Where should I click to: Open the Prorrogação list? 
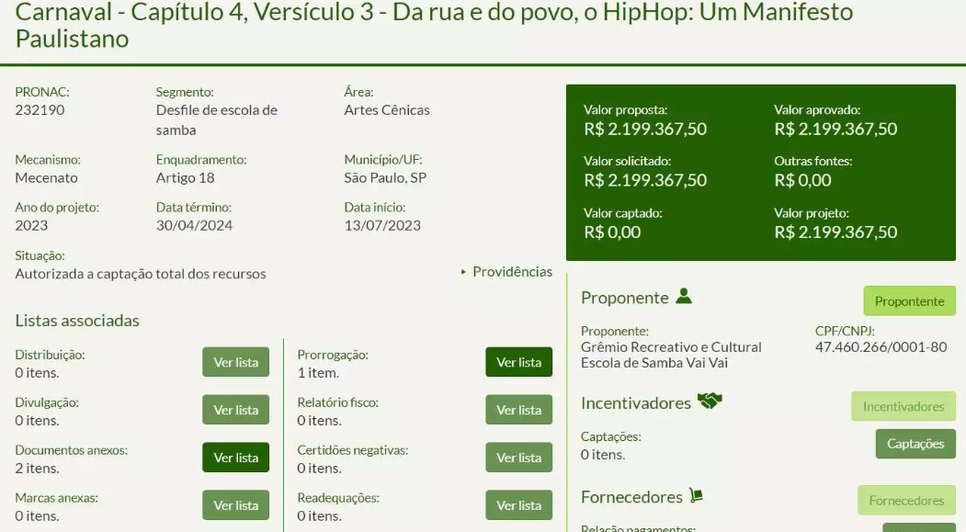click(x=519, y=362)
